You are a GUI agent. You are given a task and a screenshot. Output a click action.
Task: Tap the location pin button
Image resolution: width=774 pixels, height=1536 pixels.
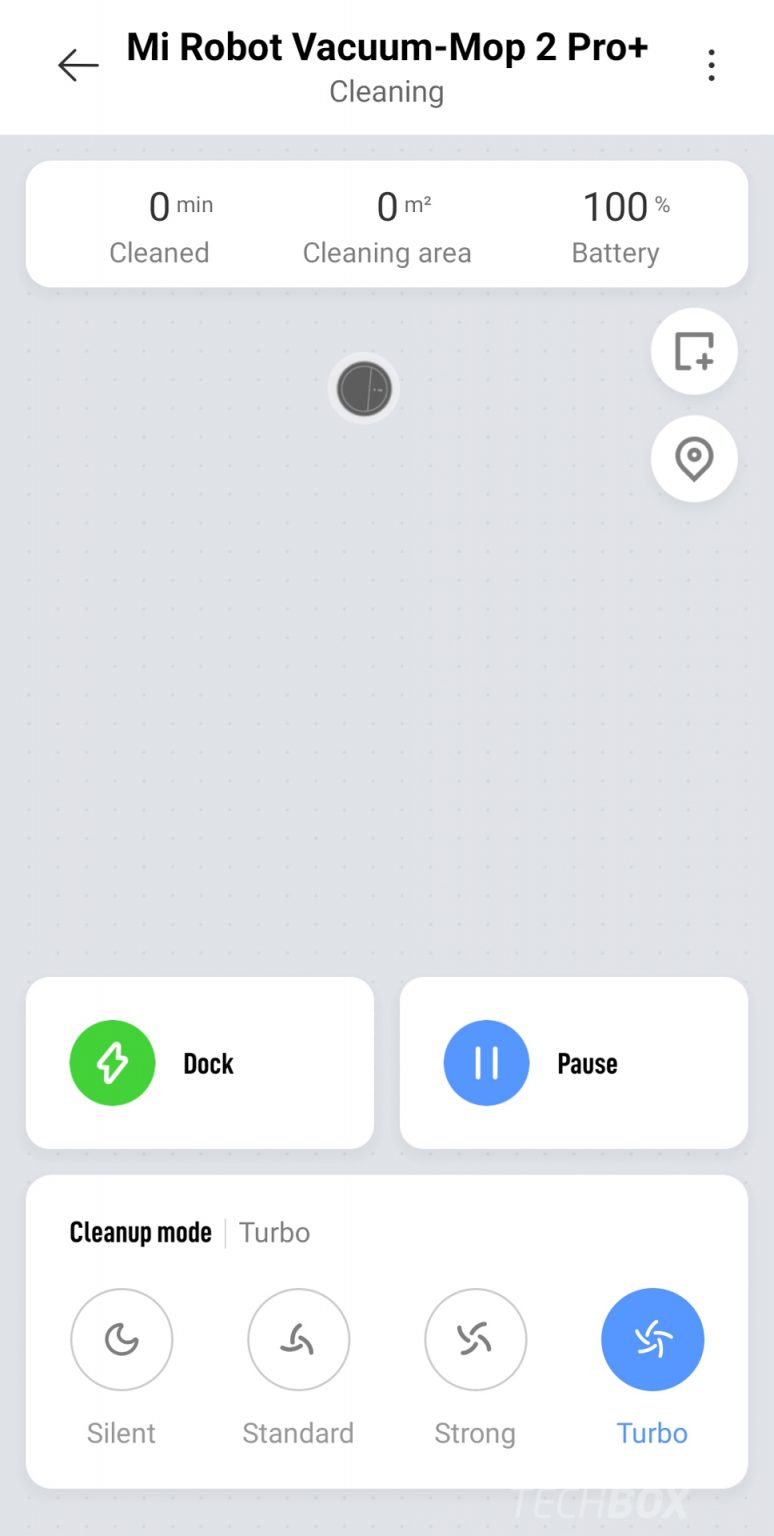(694, 459)
